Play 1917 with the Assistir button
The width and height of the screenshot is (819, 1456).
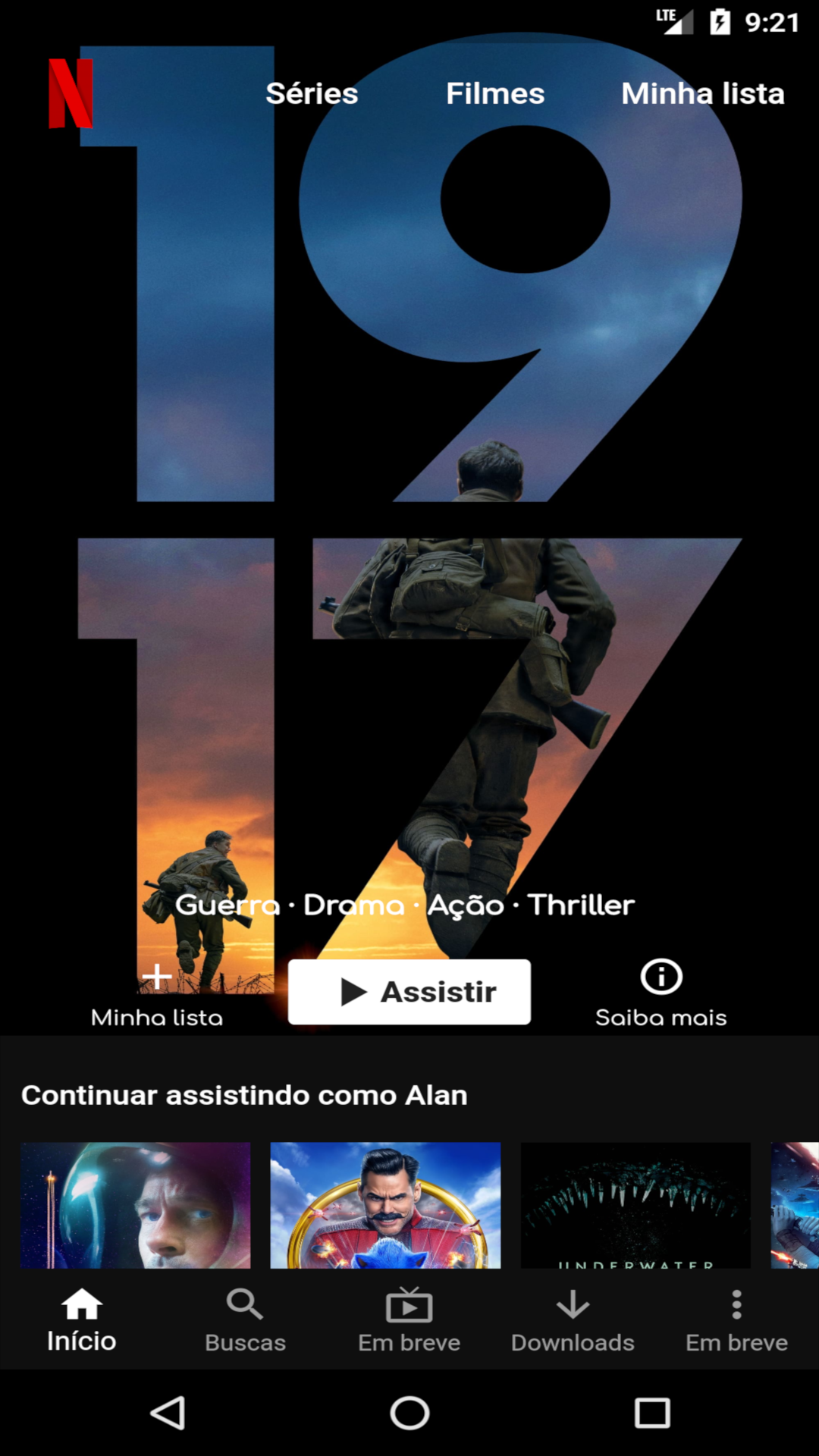coord(409,992)
